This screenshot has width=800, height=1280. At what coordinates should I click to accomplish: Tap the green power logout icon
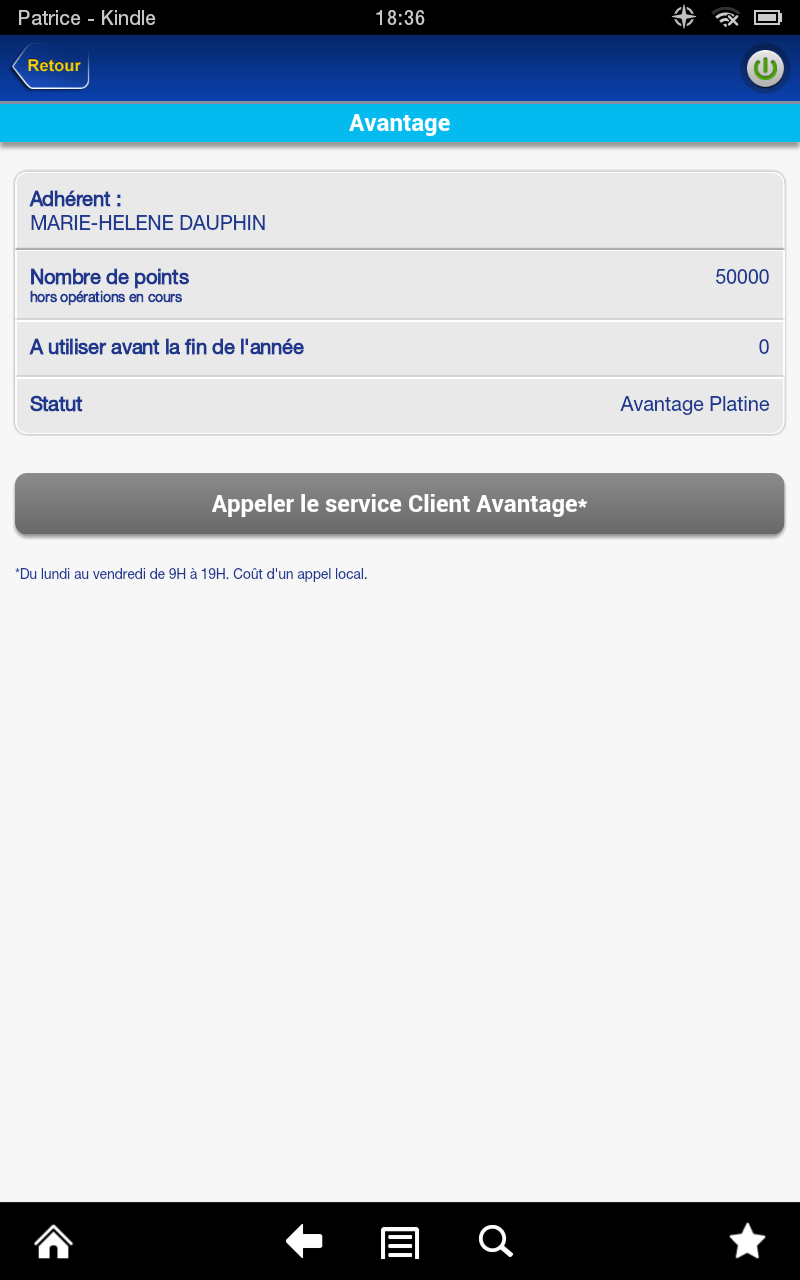coord(764,68)
